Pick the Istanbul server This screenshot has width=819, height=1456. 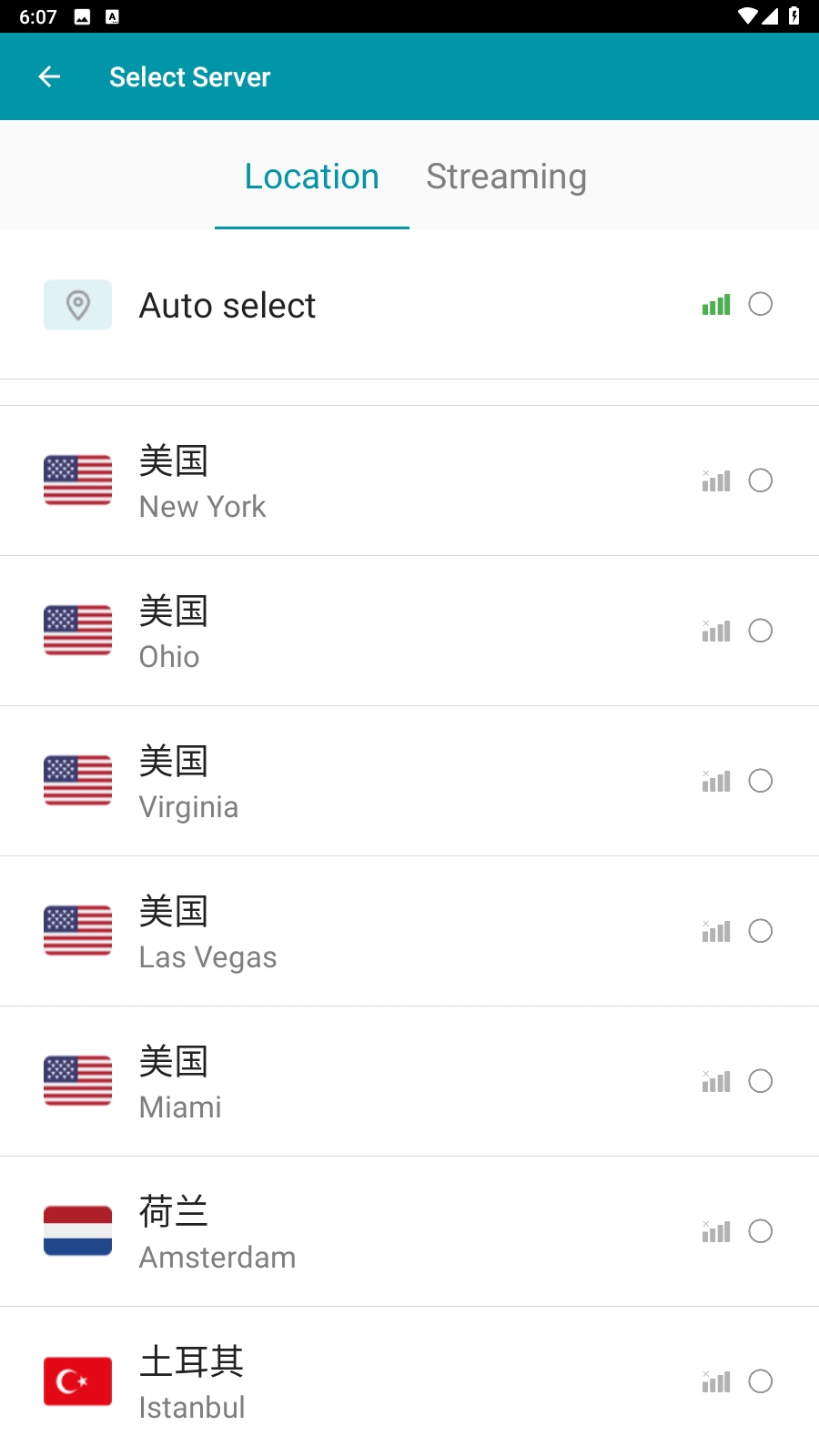pyautogui.click(x=760, y=1381)
